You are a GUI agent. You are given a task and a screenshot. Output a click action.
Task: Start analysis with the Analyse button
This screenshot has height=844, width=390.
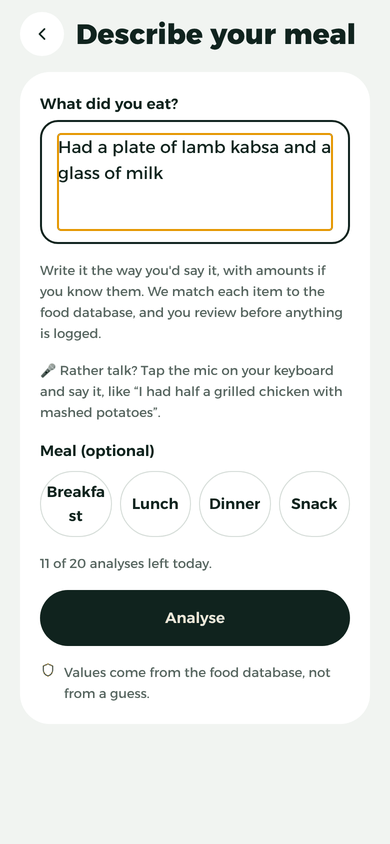(x=195, y=618)
